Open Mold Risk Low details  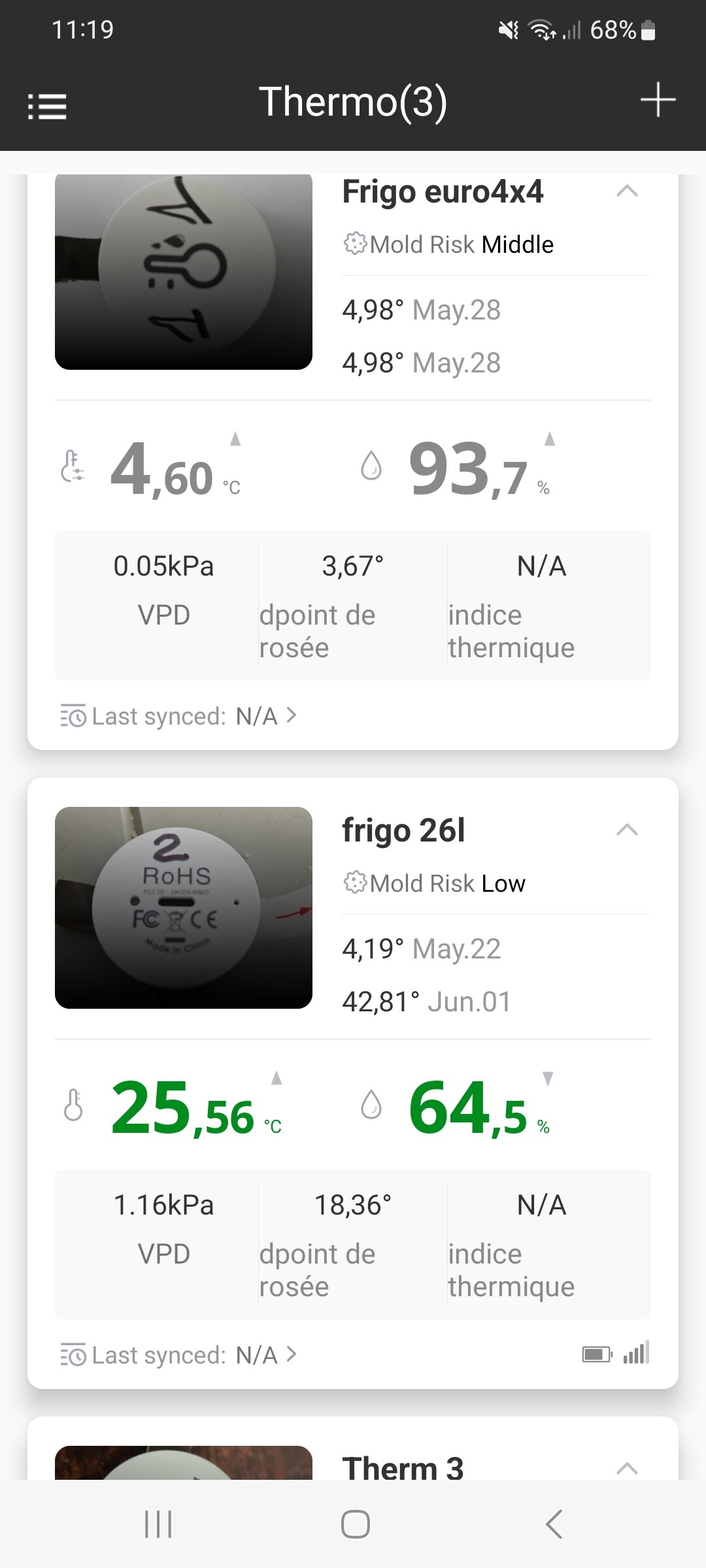pos(434,883)
